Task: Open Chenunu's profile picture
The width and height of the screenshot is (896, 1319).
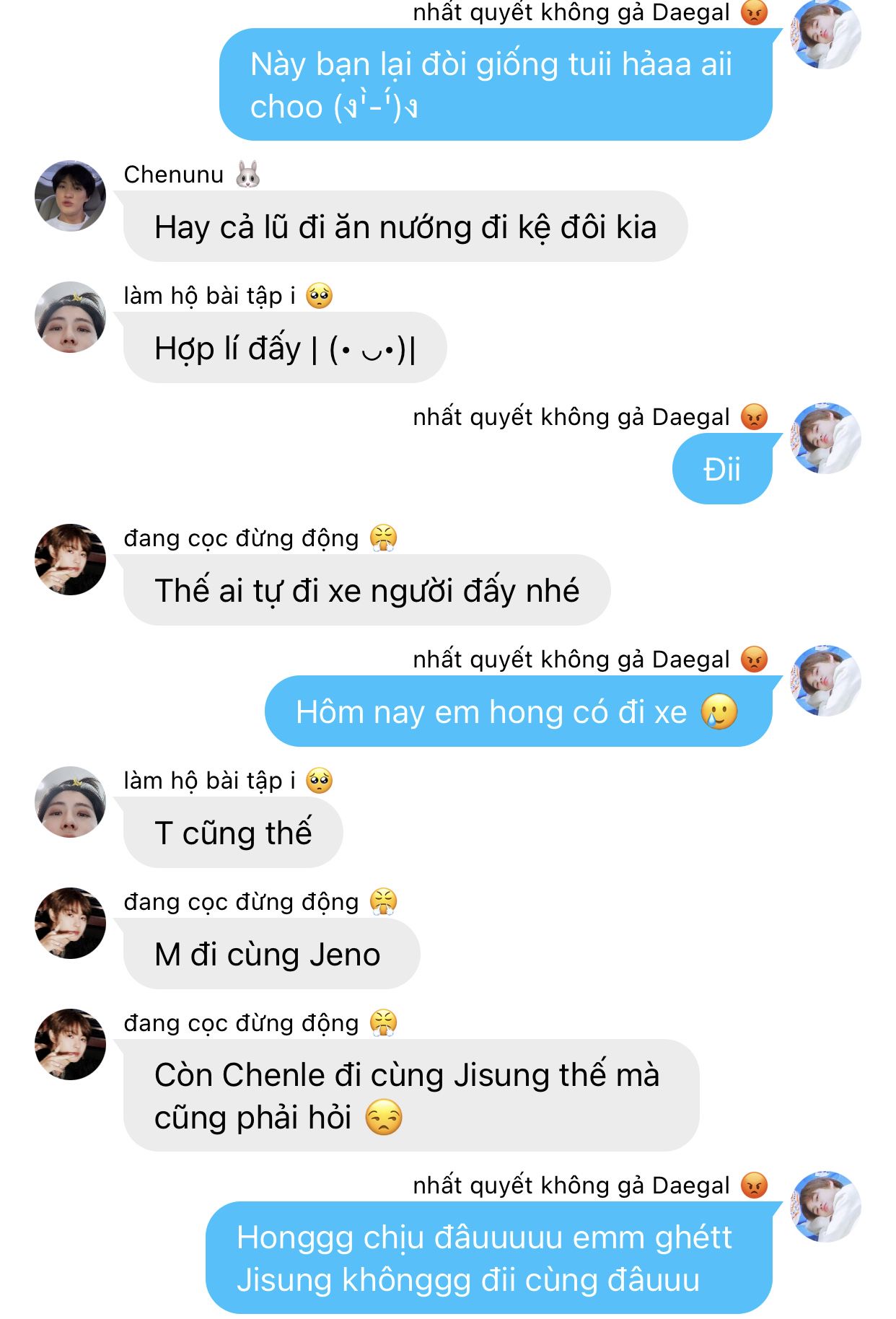Action: [70, 196]
